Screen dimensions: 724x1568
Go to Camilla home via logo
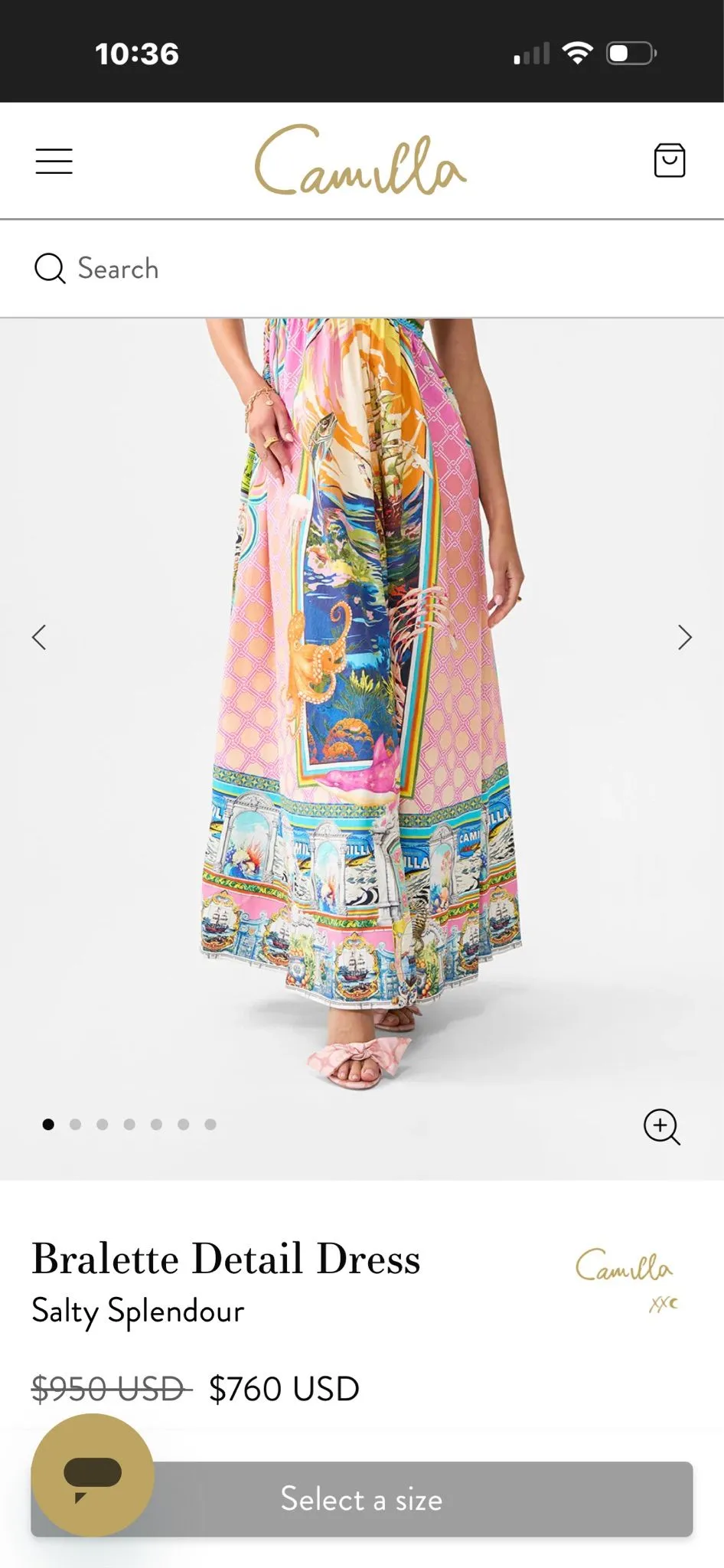[x=360, y=160]
